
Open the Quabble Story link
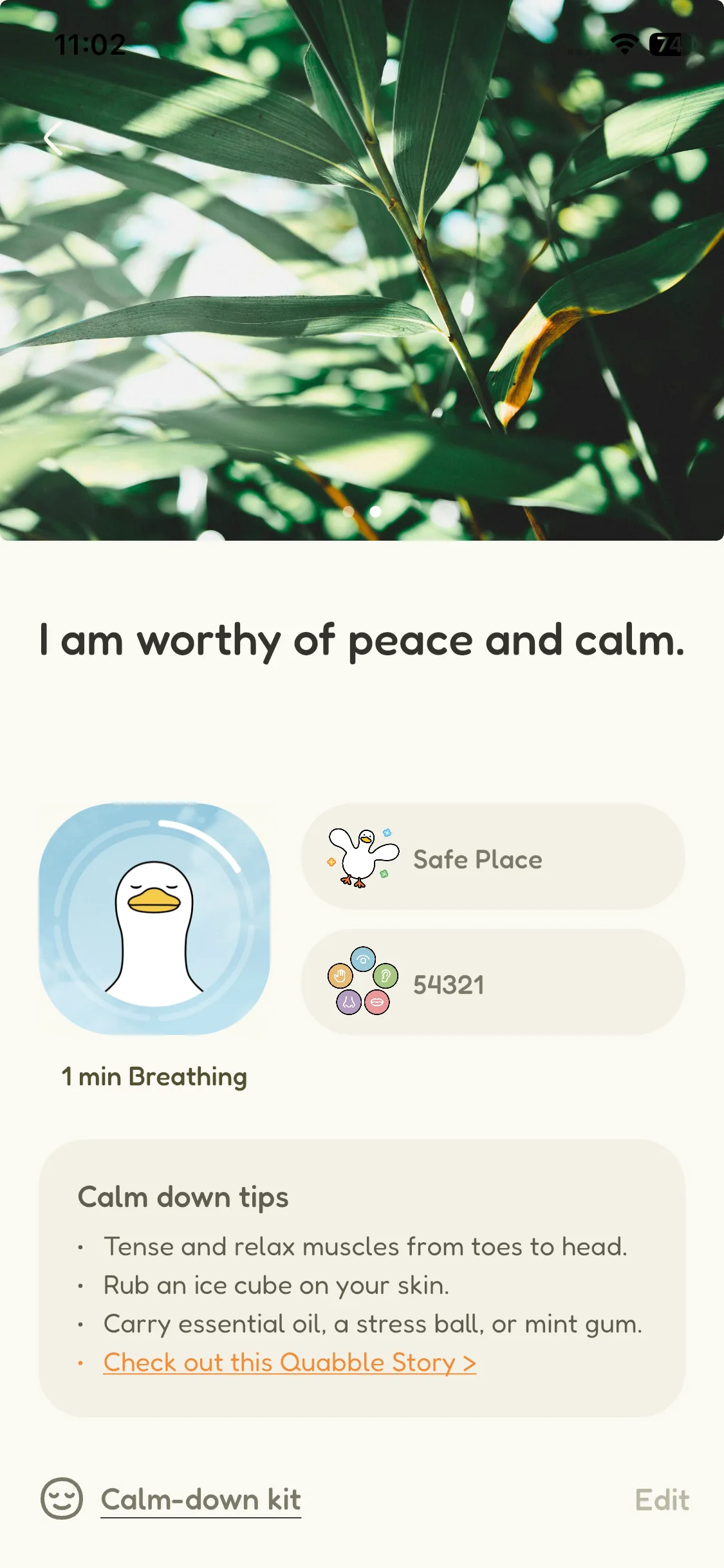[290, 1363]
